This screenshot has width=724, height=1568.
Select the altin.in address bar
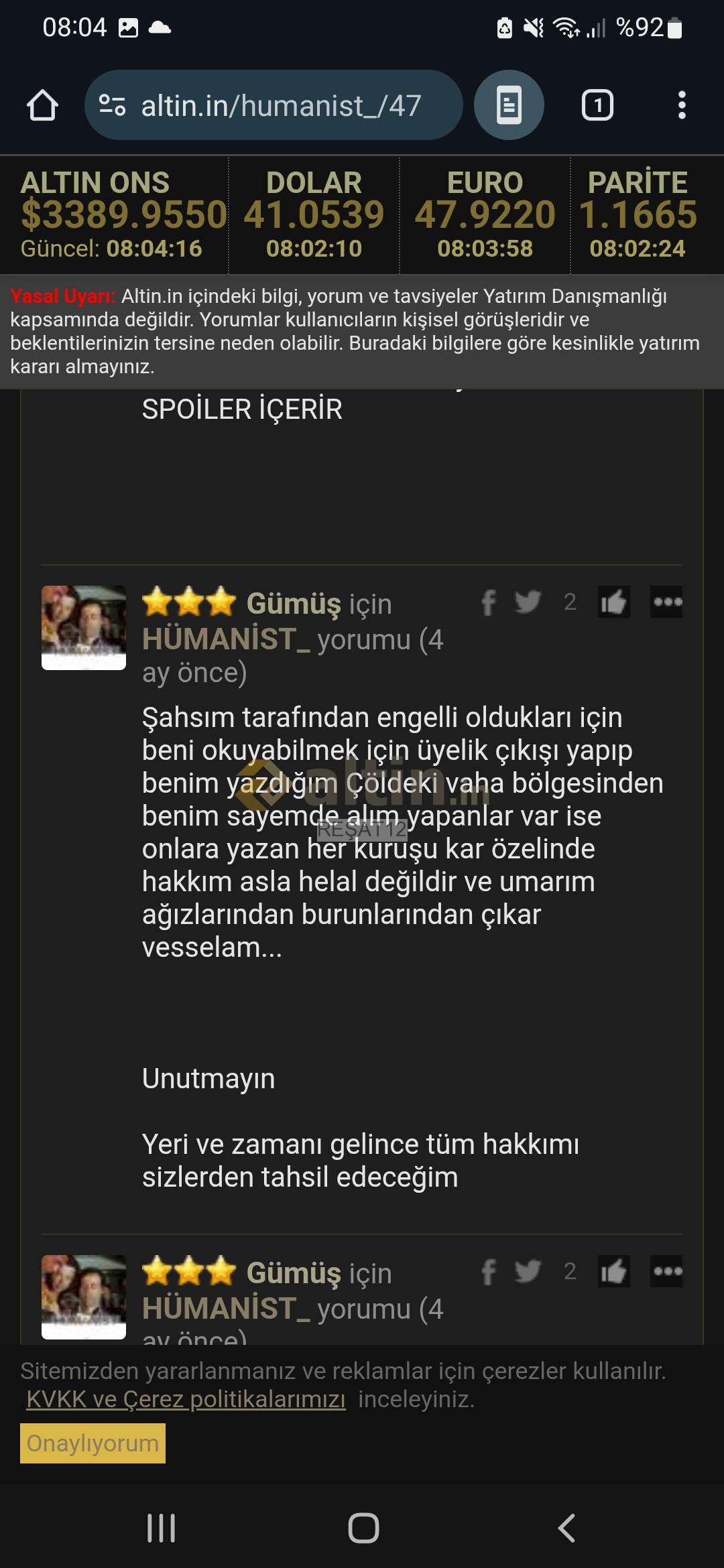pyautogui.click(x=280, y=105)
